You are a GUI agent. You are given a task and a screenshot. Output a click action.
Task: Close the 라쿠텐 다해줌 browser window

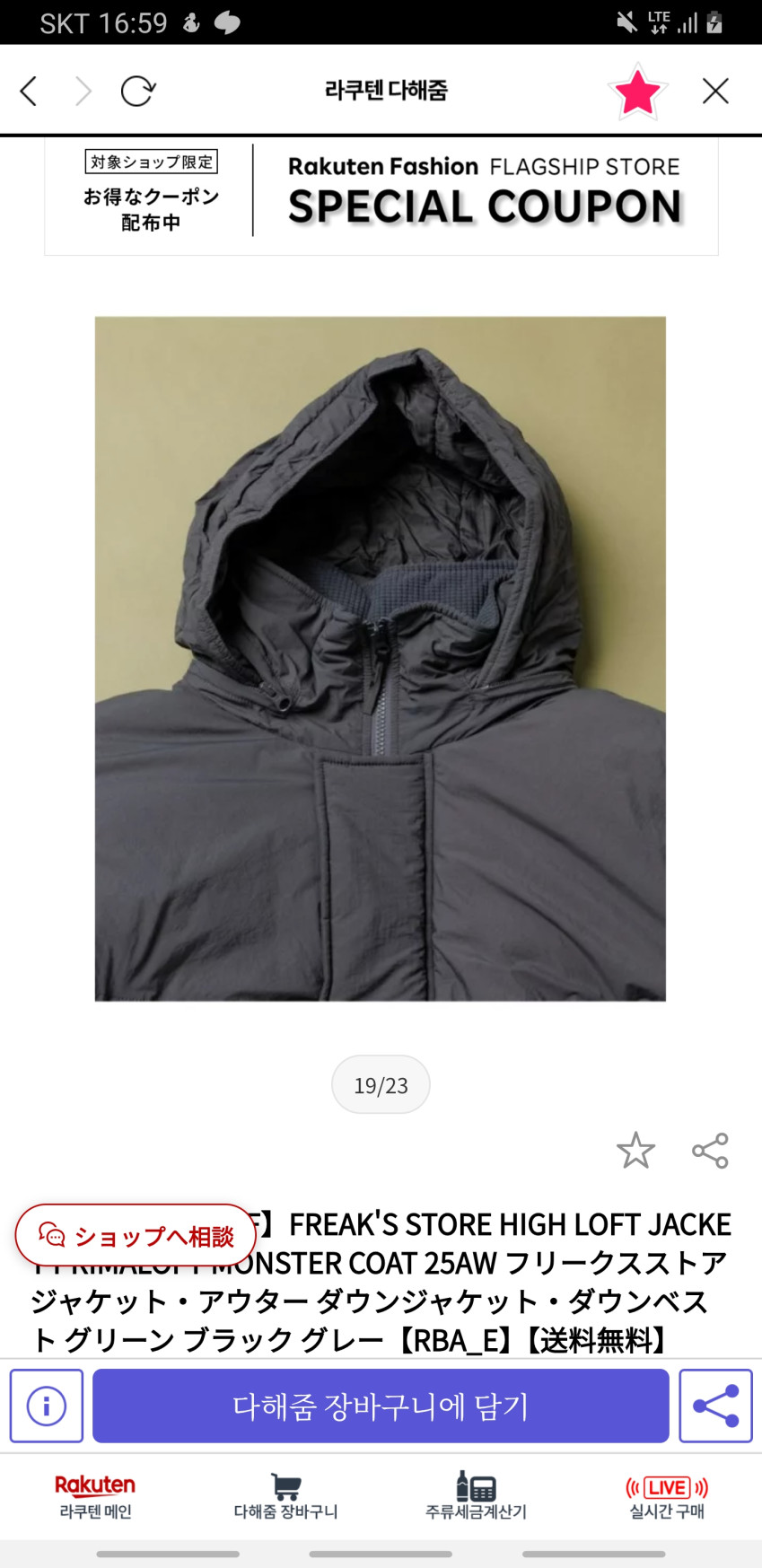click(715, 91)
